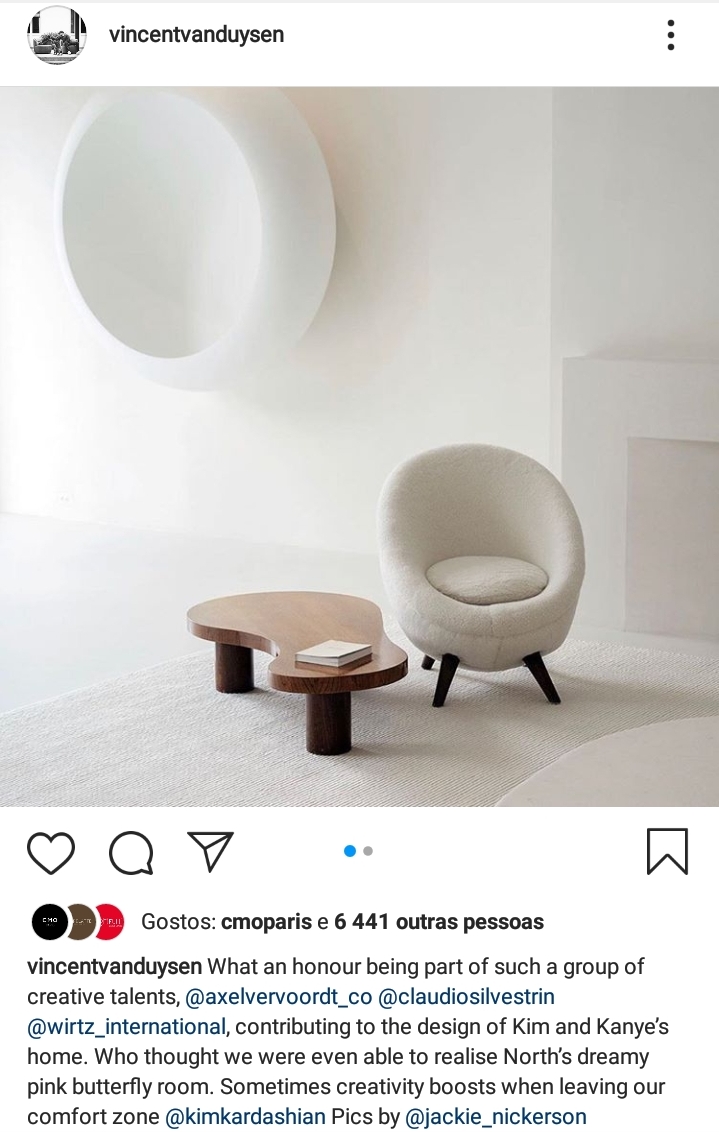This screenshot has width=719, height=1132.
Task: Open comments with the speech bubble icon
Action: pyautogui.click(x=131, y=852)
